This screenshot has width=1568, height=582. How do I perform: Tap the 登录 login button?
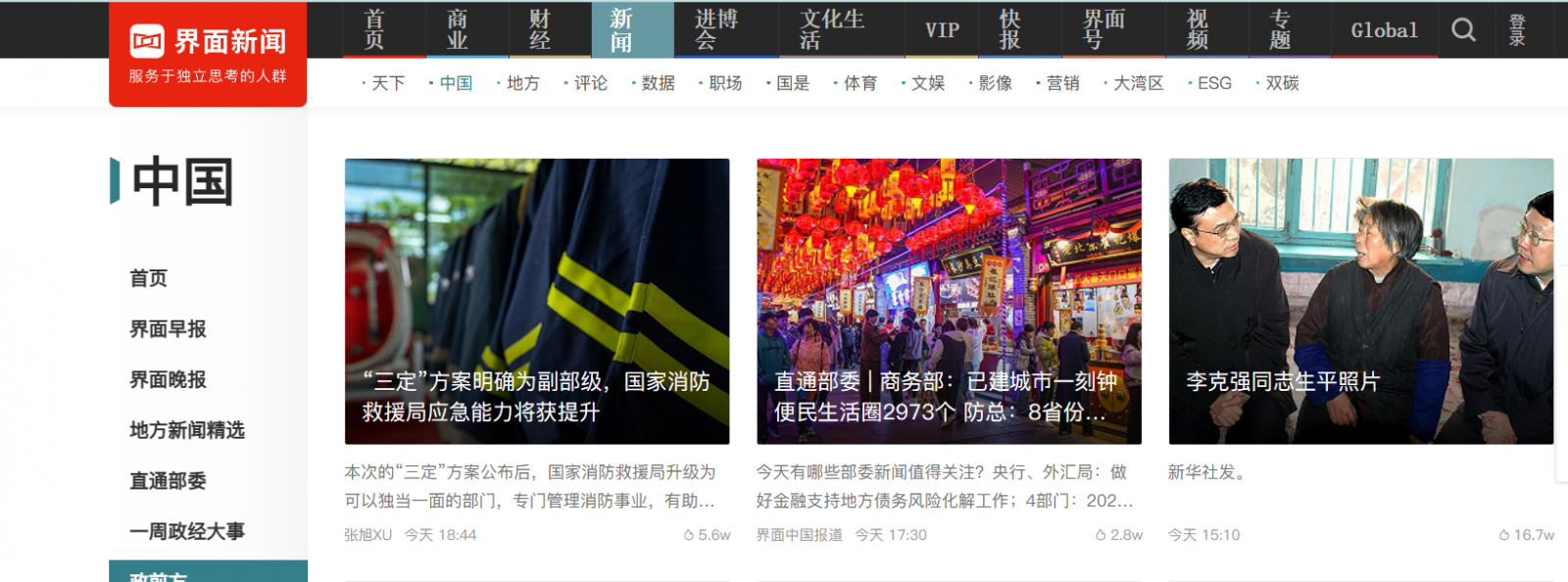pos(1516,30)
